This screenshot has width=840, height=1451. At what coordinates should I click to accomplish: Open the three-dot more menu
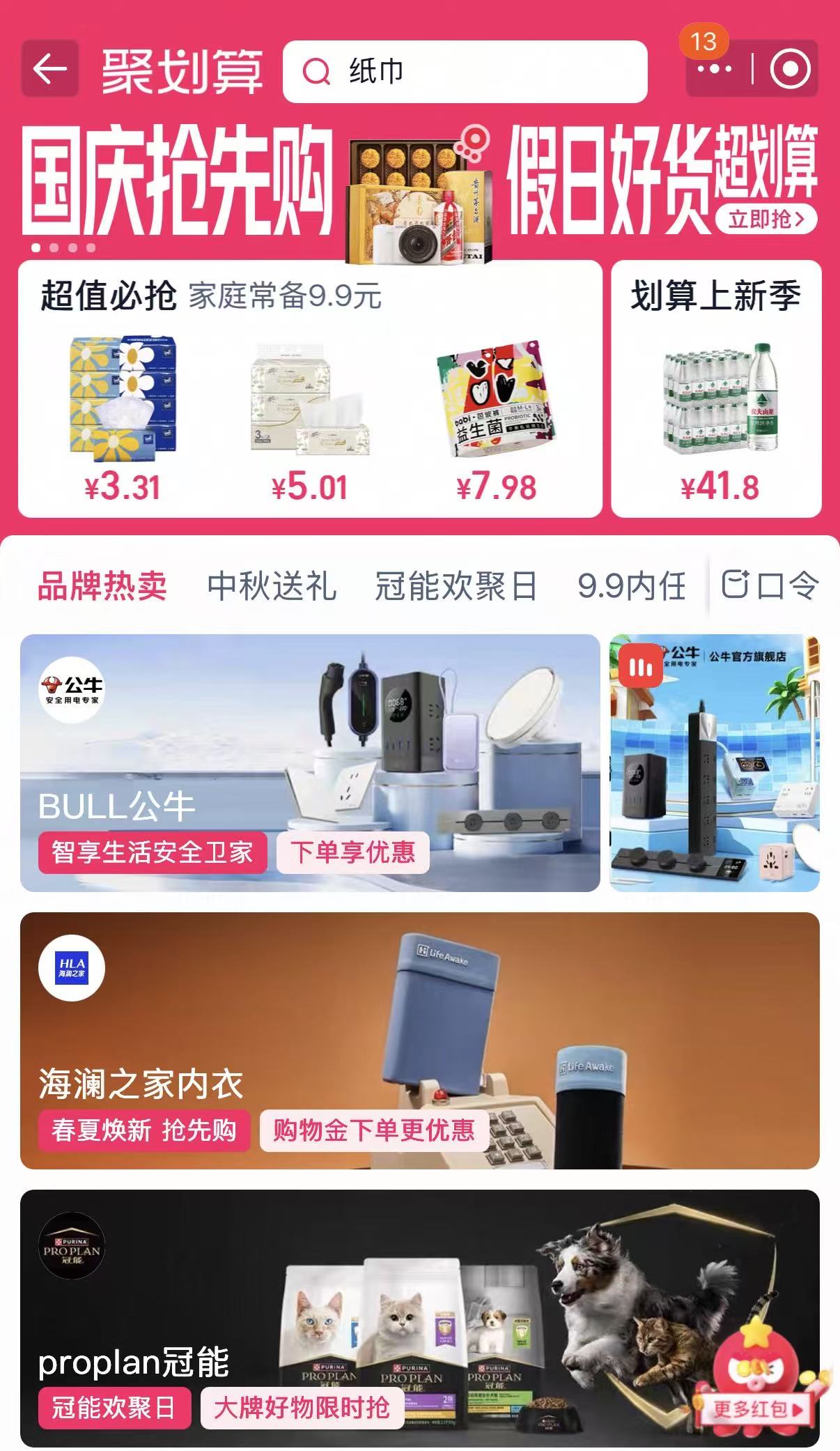tap(714, 70)
